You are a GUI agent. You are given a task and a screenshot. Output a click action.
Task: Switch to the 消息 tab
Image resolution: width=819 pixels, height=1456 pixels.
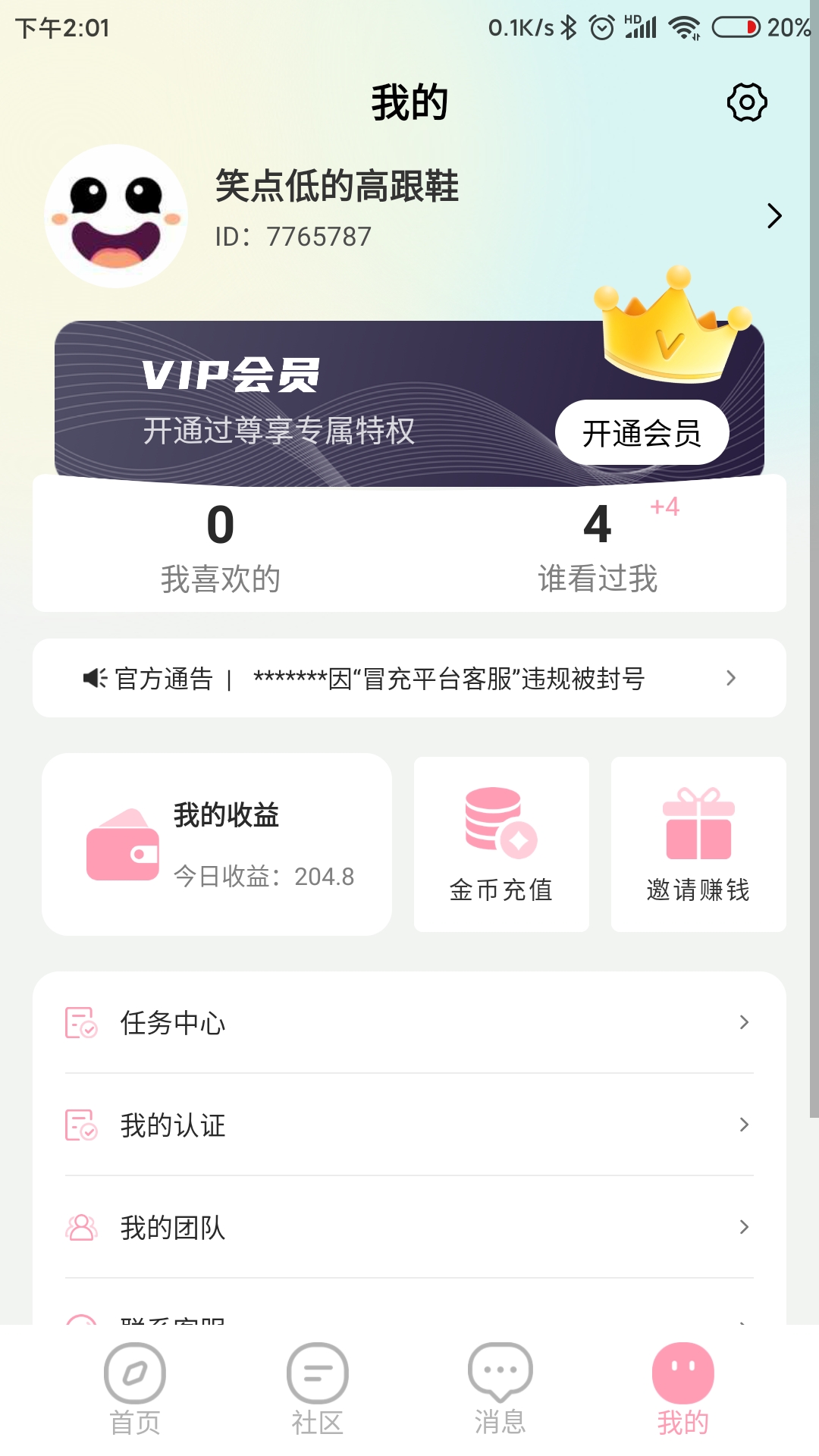[500, 1389]
